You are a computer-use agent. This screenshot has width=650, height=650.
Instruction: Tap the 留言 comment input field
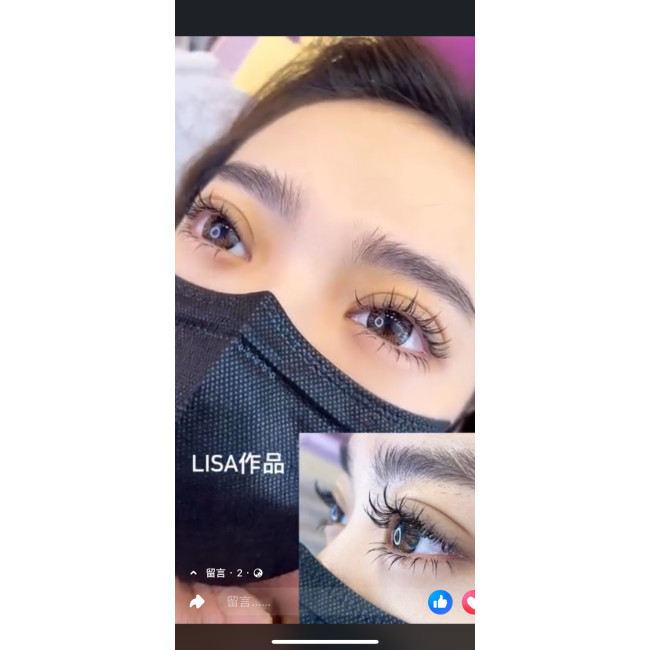pyautogui.click(x=249, y=602)
